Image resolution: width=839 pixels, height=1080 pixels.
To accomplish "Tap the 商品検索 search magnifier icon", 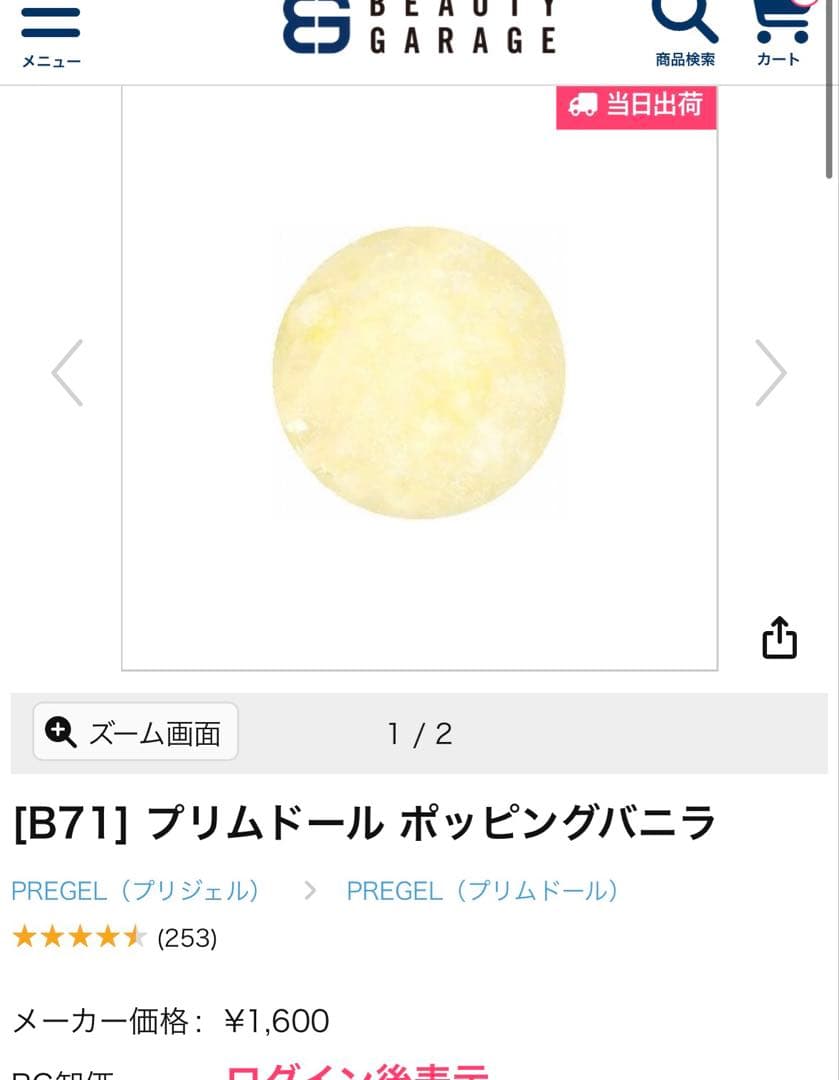I will point(683,20).
